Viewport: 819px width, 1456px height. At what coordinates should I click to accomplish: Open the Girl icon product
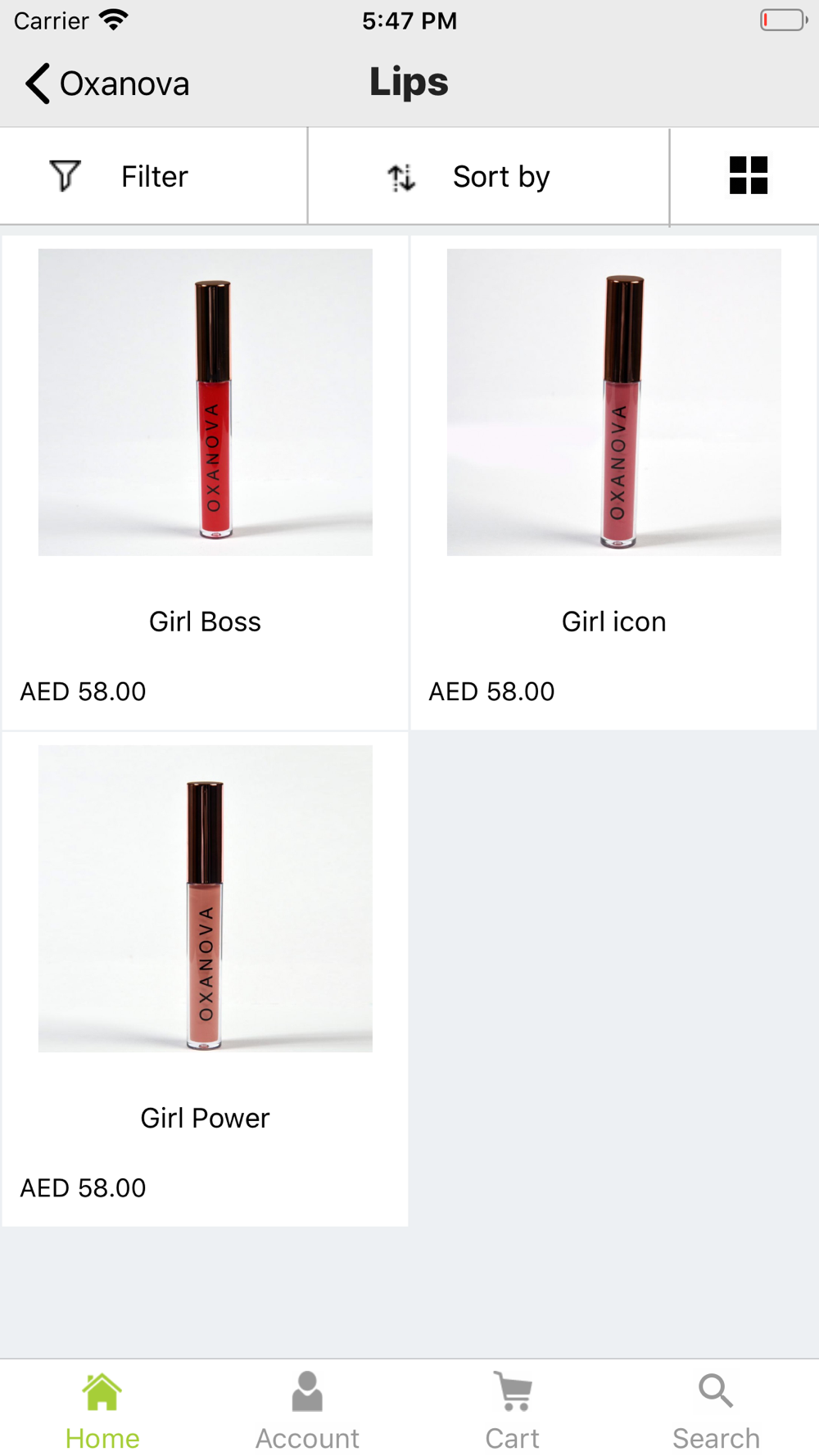[613, 483]
